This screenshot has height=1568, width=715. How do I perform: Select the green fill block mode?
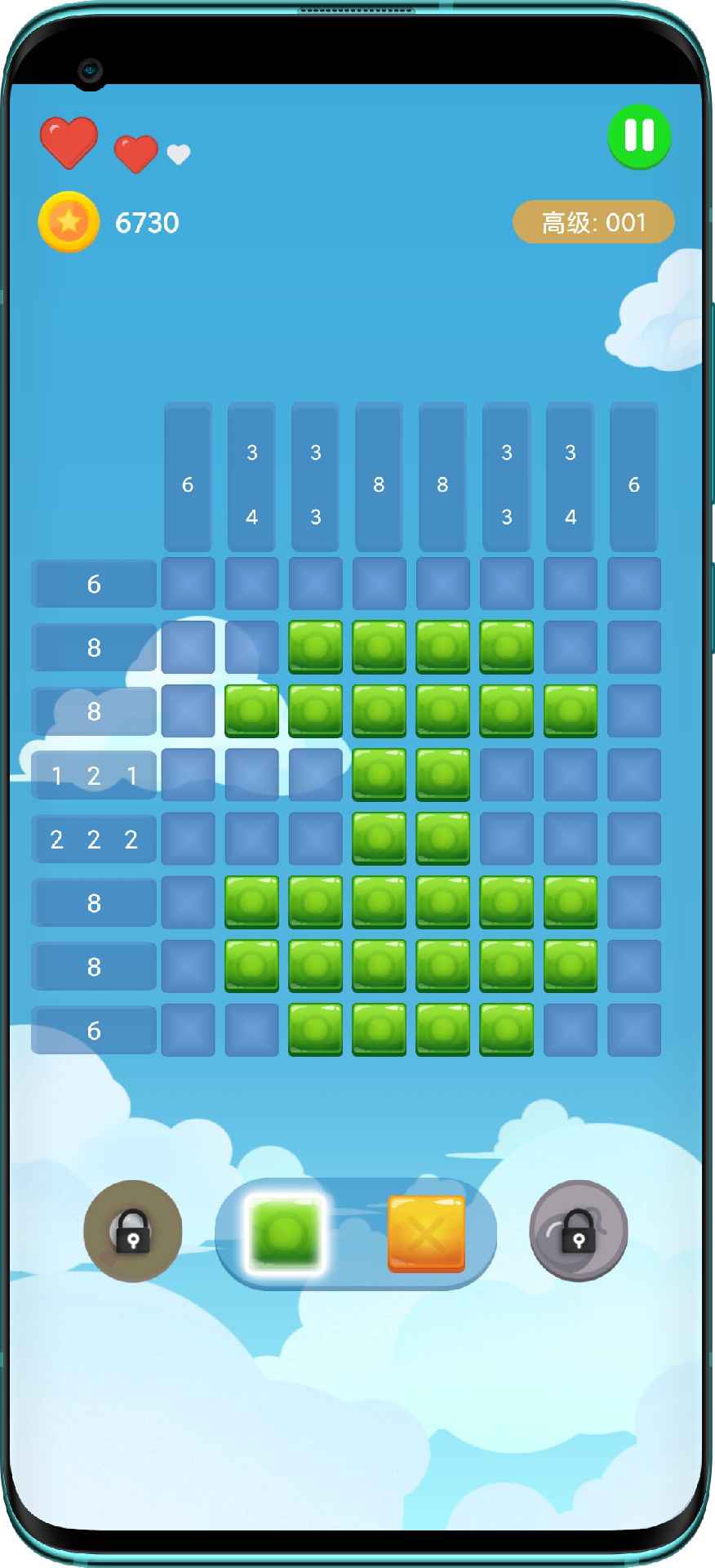pos(285,1233)
